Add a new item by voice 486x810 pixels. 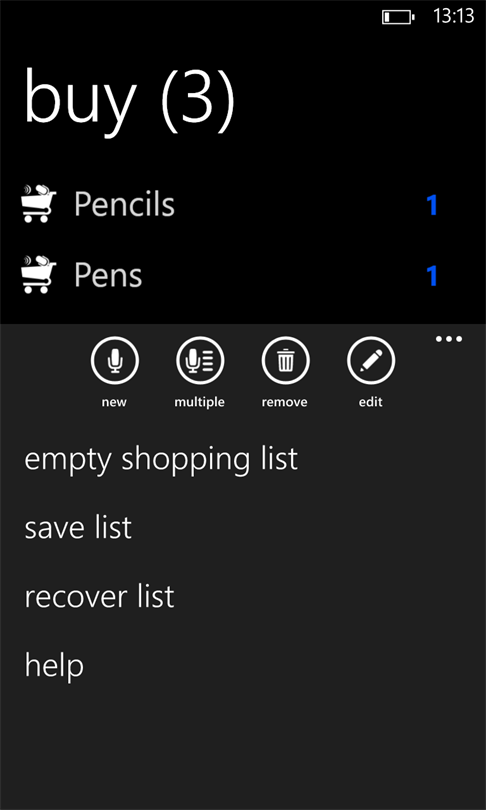114,361
